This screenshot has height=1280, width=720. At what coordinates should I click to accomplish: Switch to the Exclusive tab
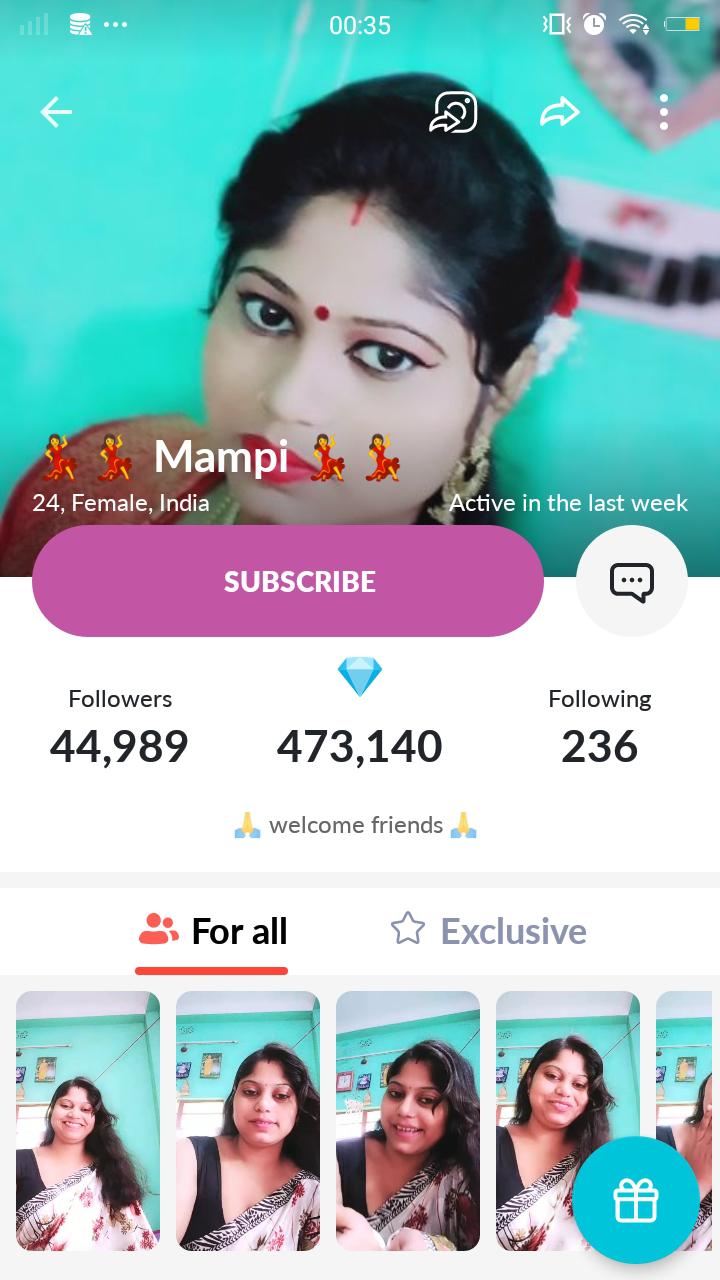click(514, 931)
